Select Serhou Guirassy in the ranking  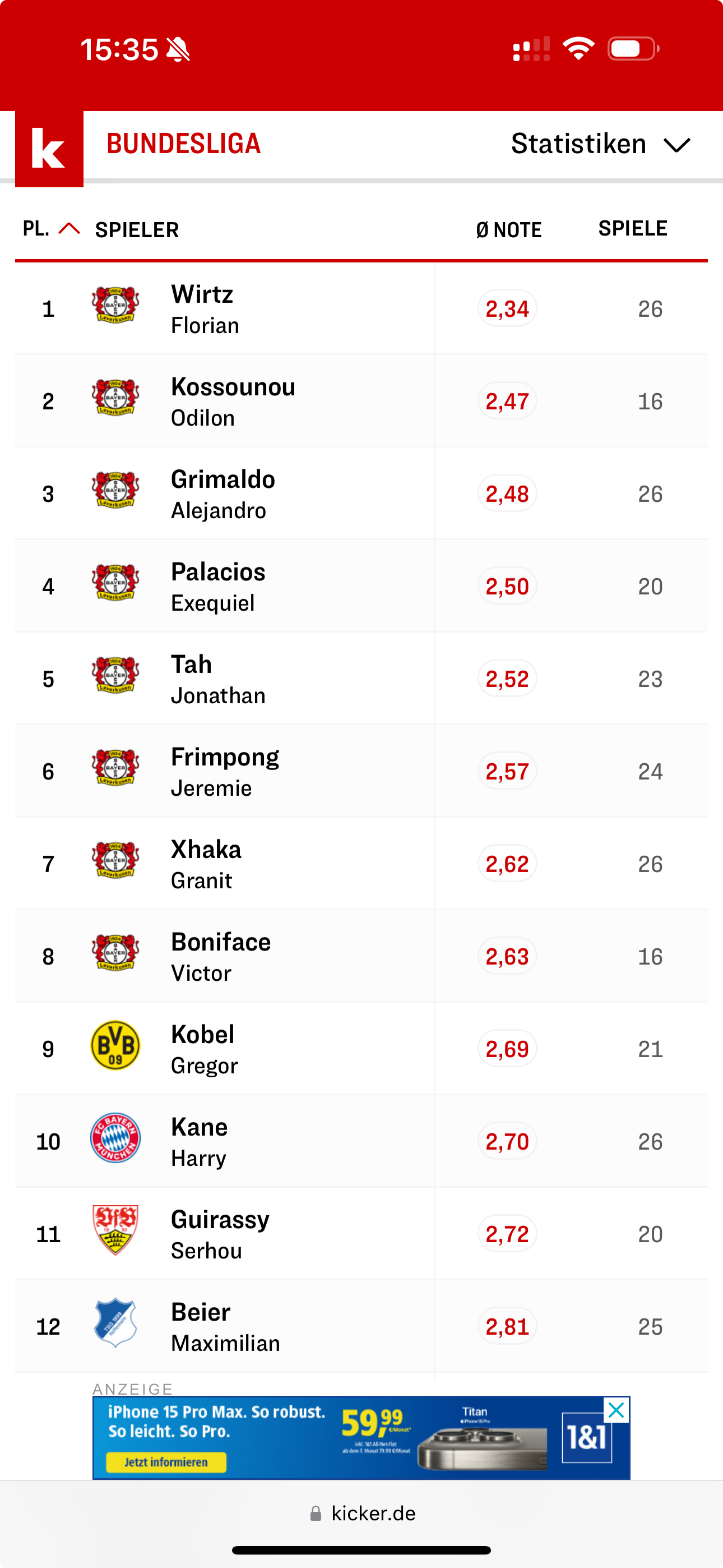(x=220, y=1234)
